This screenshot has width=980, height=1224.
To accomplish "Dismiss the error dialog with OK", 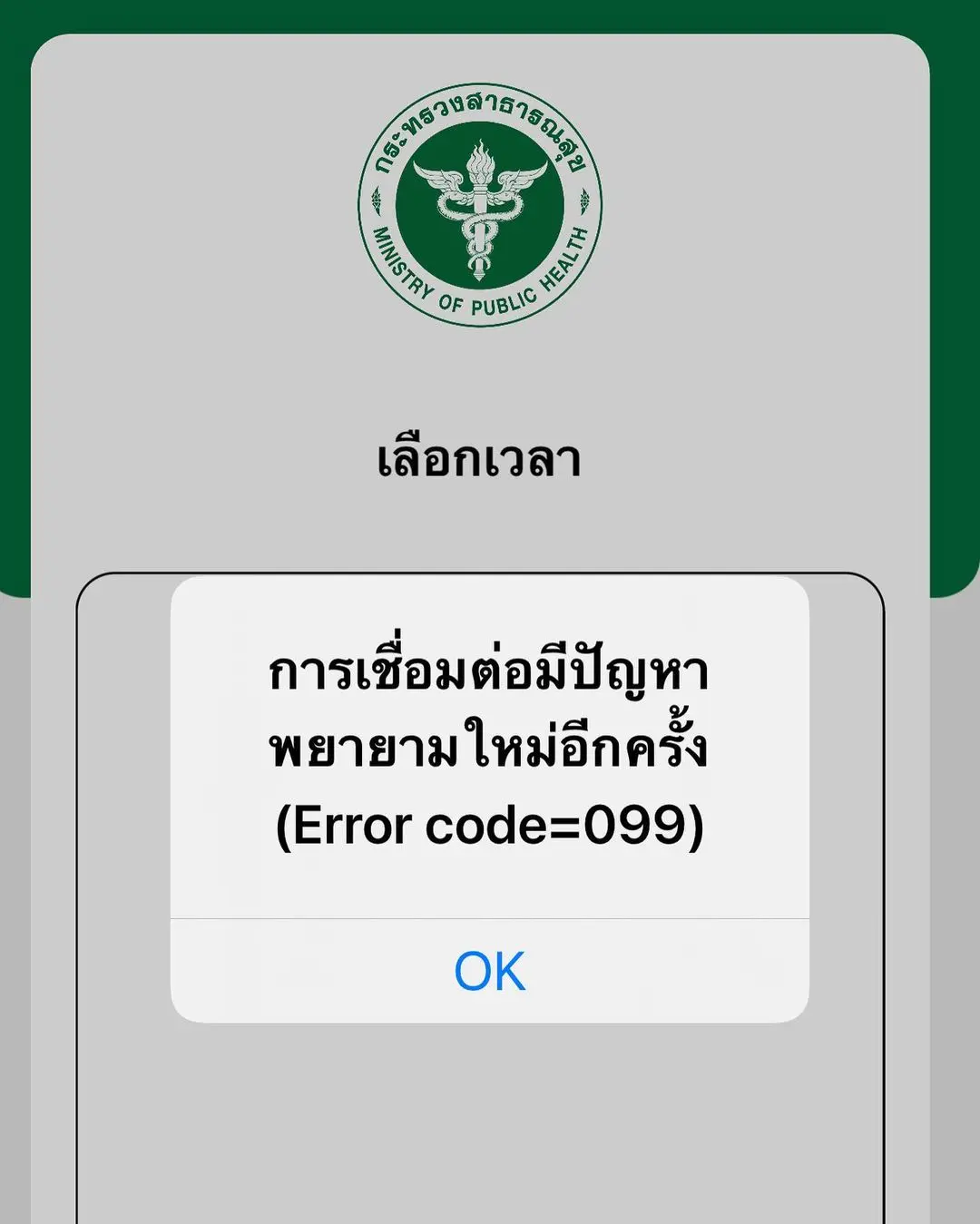I will [489, 971].
